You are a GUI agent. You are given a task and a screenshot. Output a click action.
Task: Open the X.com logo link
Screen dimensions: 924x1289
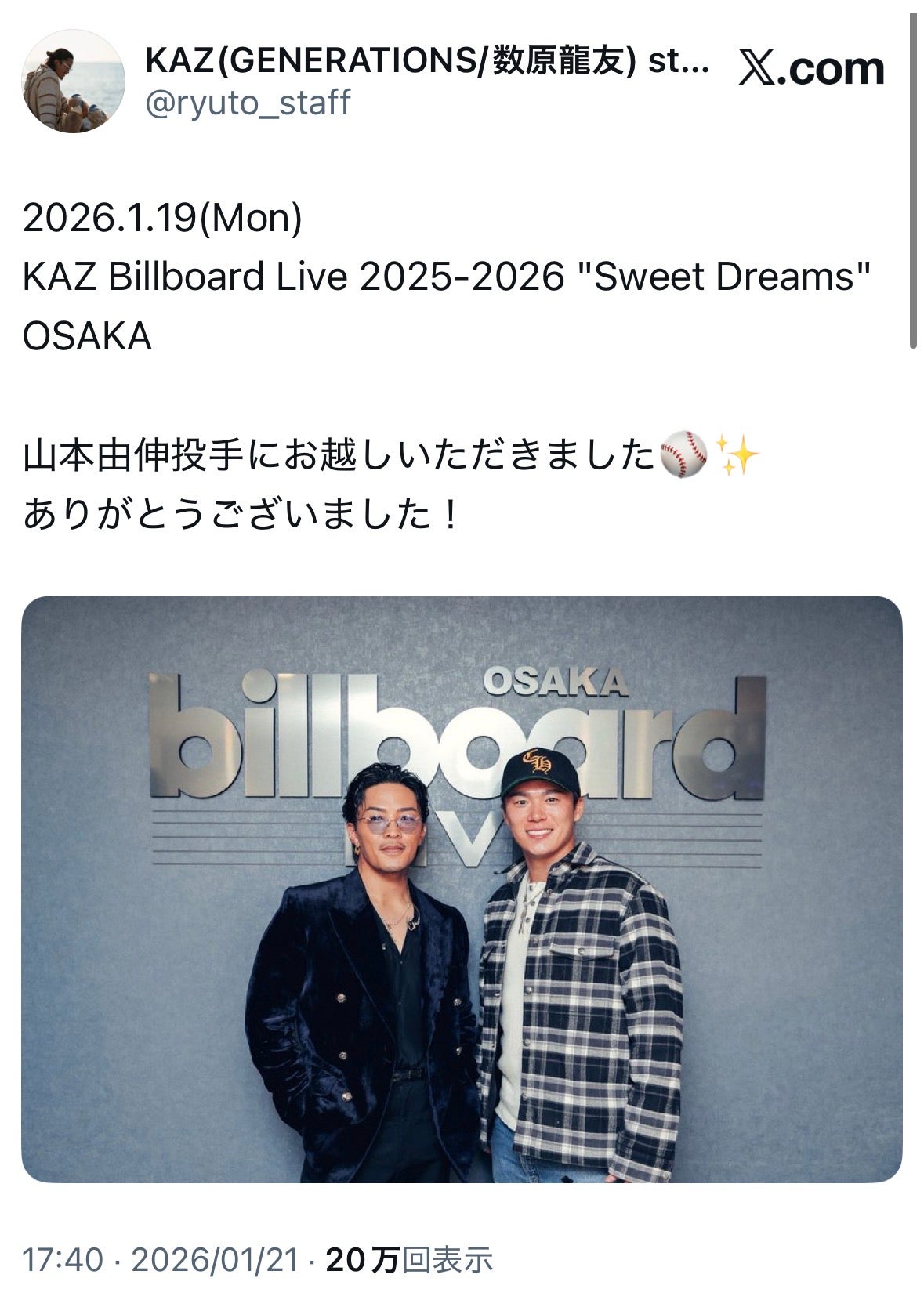[811, 69]
